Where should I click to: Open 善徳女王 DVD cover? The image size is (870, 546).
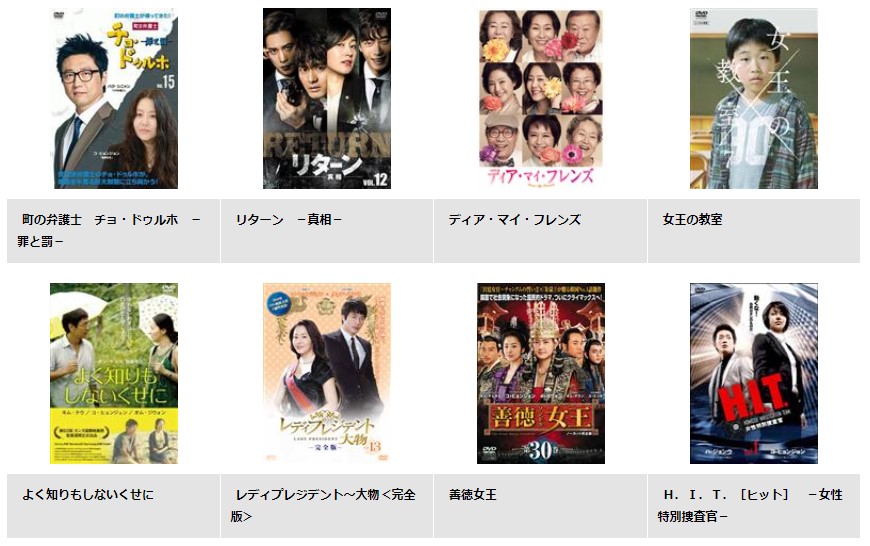point(540,373)
